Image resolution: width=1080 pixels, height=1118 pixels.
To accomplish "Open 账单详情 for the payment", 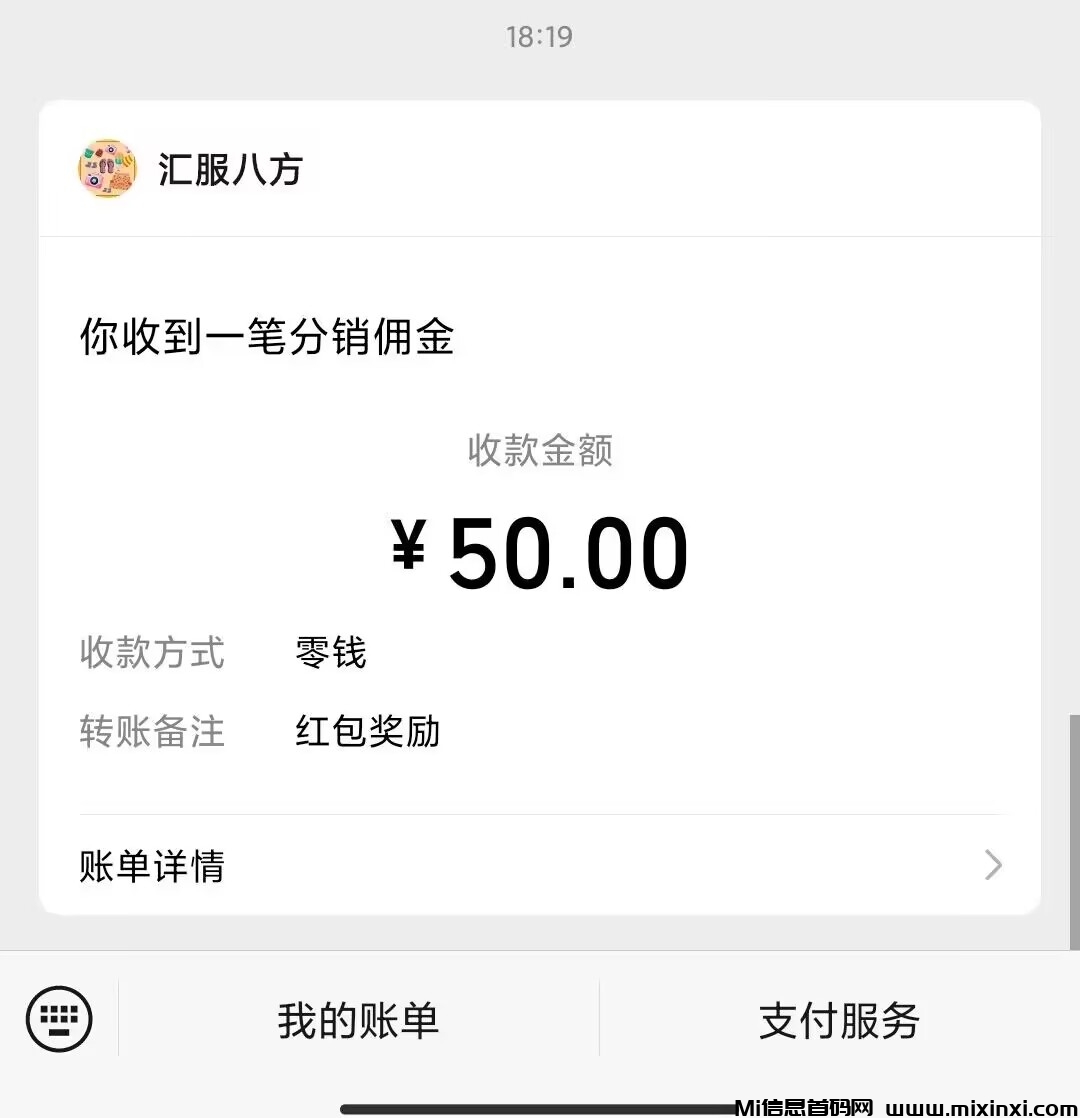I will 540,865.
